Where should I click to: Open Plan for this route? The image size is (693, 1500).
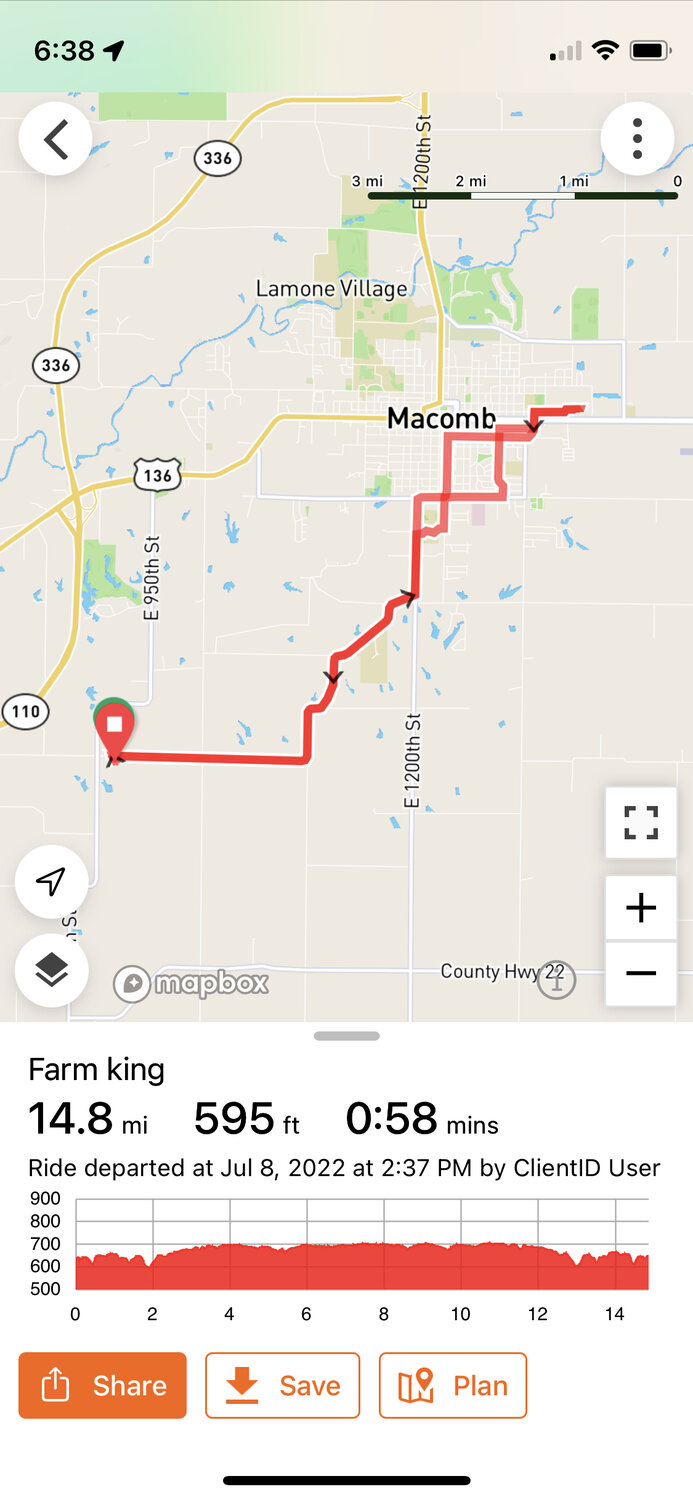click(452, 1385)
